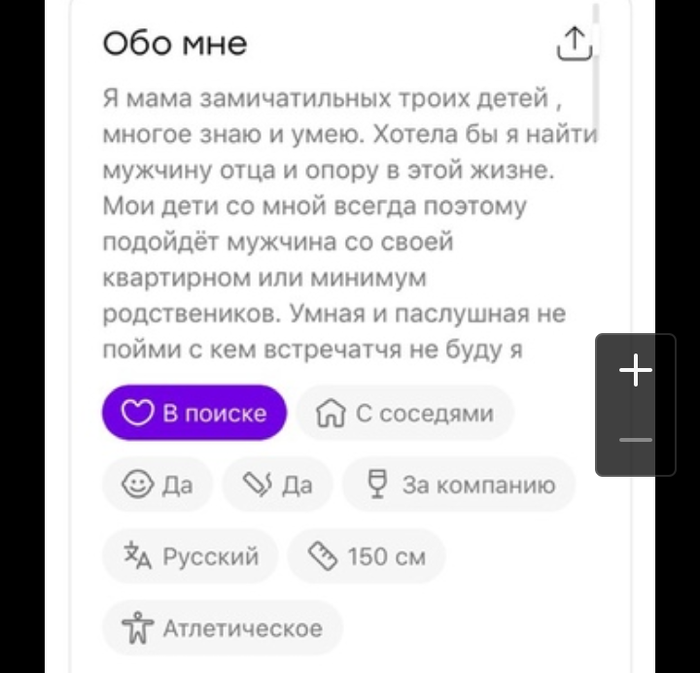Zoom in with the plus button
The width and height of the screenshot is (700, 673).
click(635, 371)
